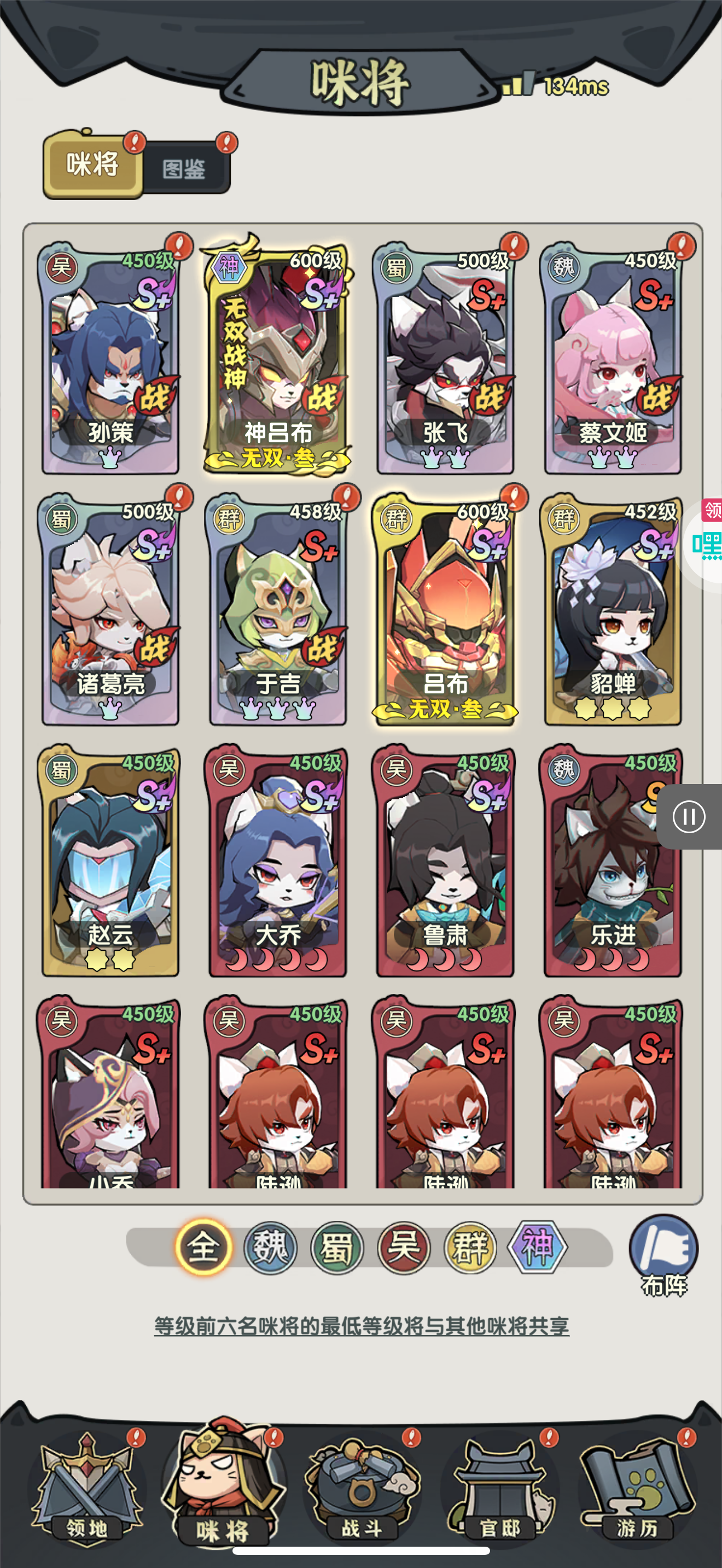This screenshot has height=1568, width=722.
Task: Open the 蔡文姬 hero card
Action: (x=613, y=359)
